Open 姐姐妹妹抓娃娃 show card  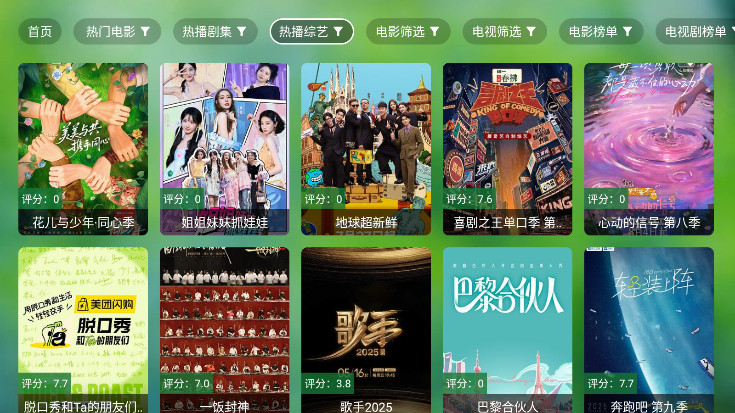(225, 149)
